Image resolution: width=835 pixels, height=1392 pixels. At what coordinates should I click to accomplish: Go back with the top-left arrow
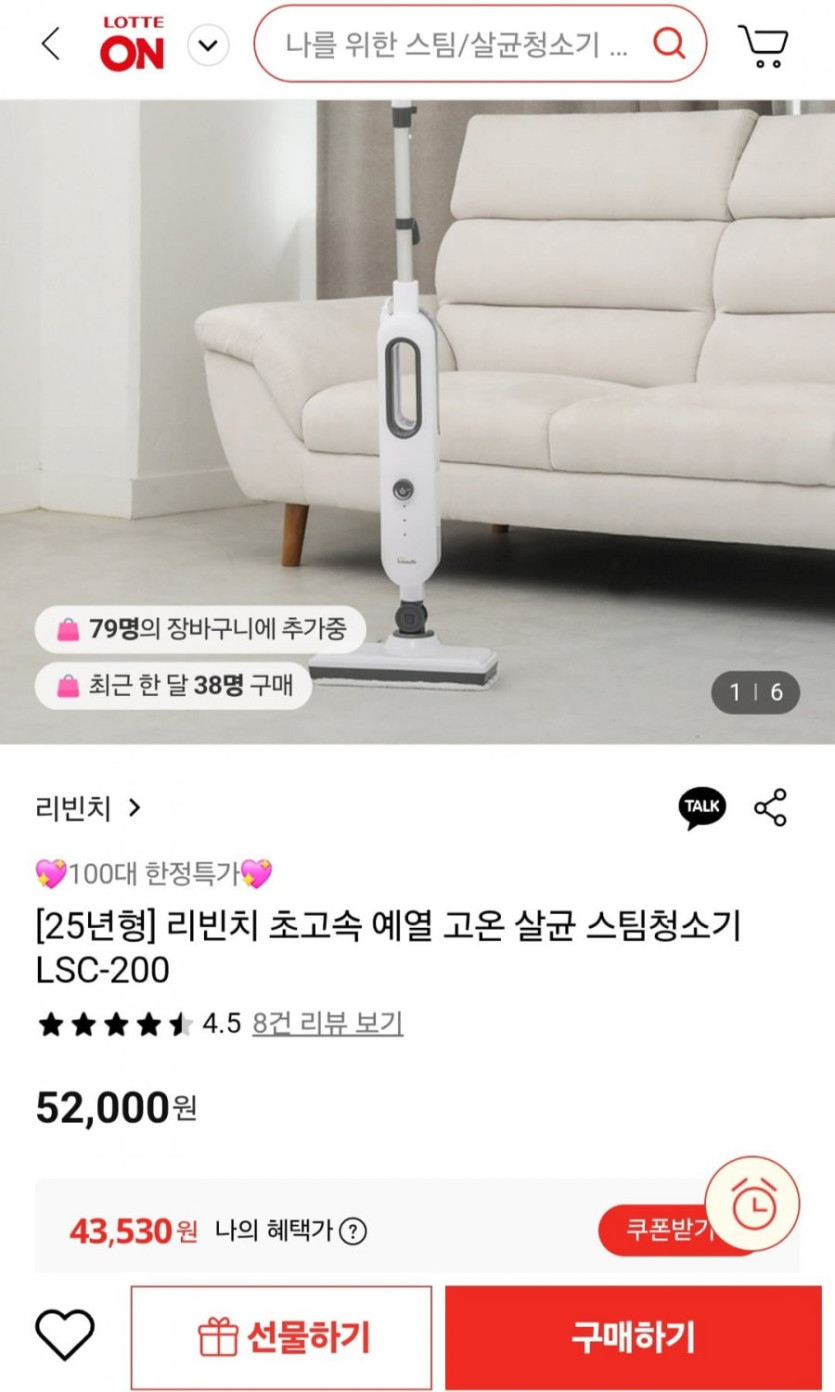click(x=50, y=44)
